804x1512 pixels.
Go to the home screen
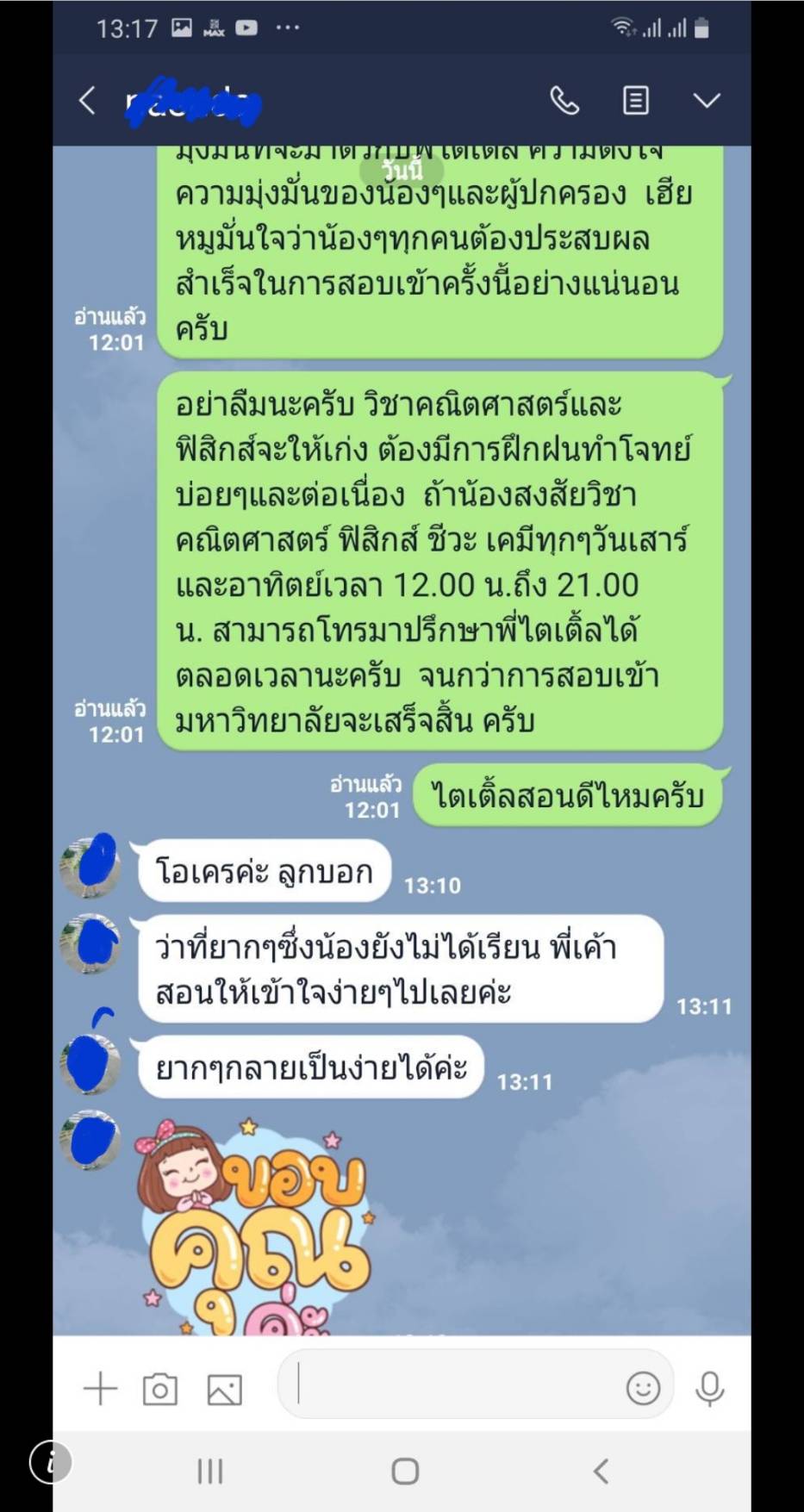[405, 1471]
